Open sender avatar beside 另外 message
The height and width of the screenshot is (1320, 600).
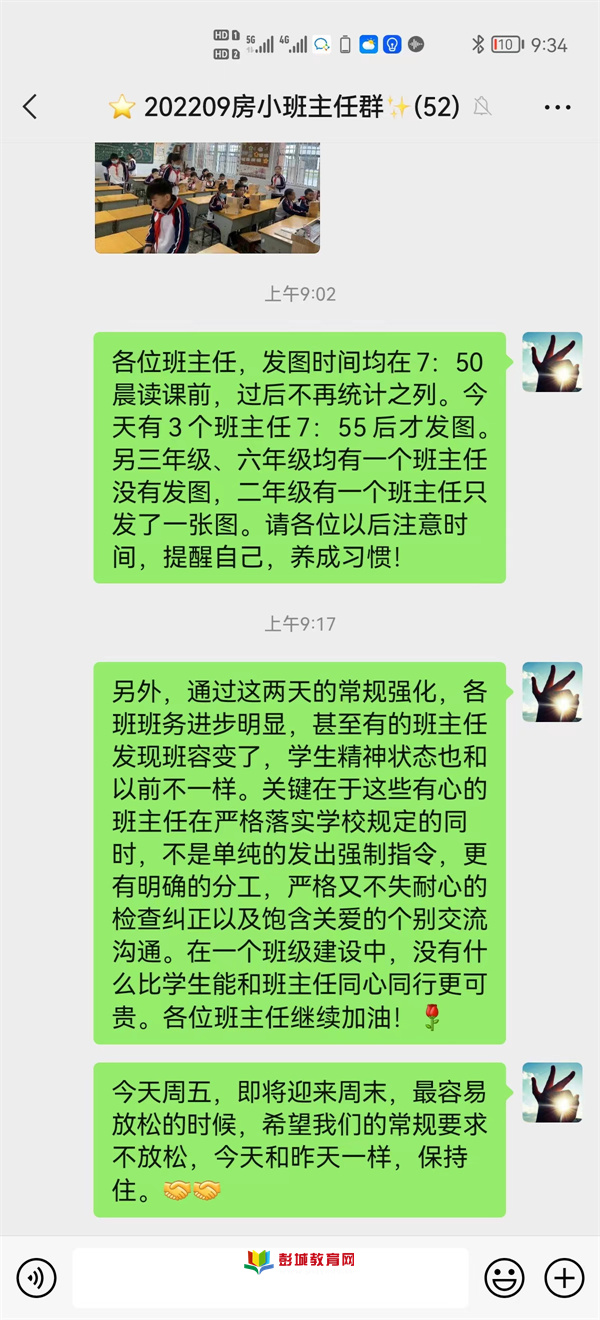552,692
